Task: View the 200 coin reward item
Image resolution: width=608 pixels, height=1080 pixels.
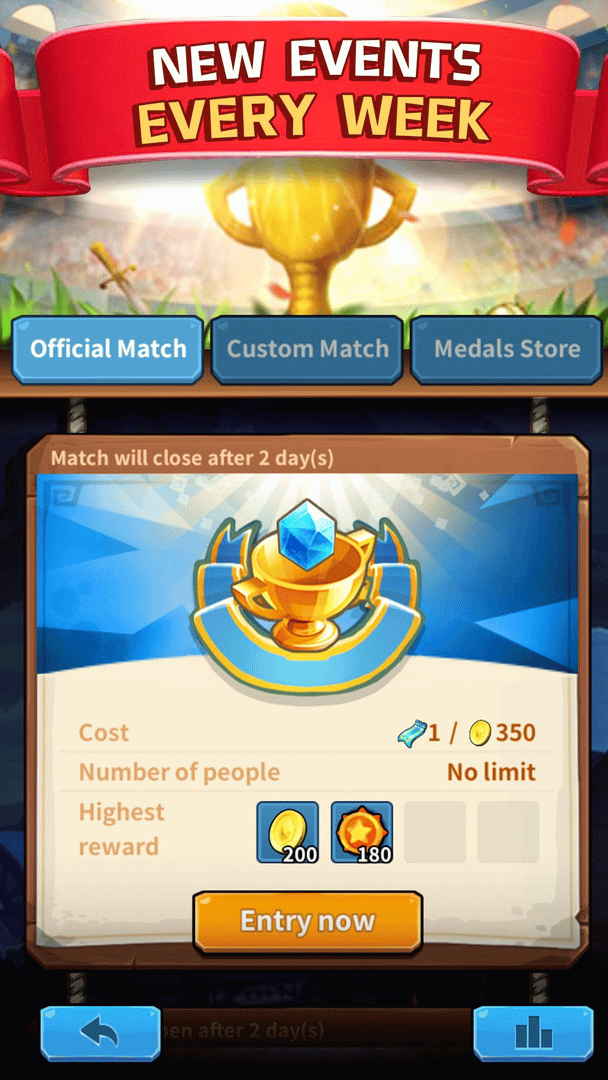Action: (x=288, y=832)
